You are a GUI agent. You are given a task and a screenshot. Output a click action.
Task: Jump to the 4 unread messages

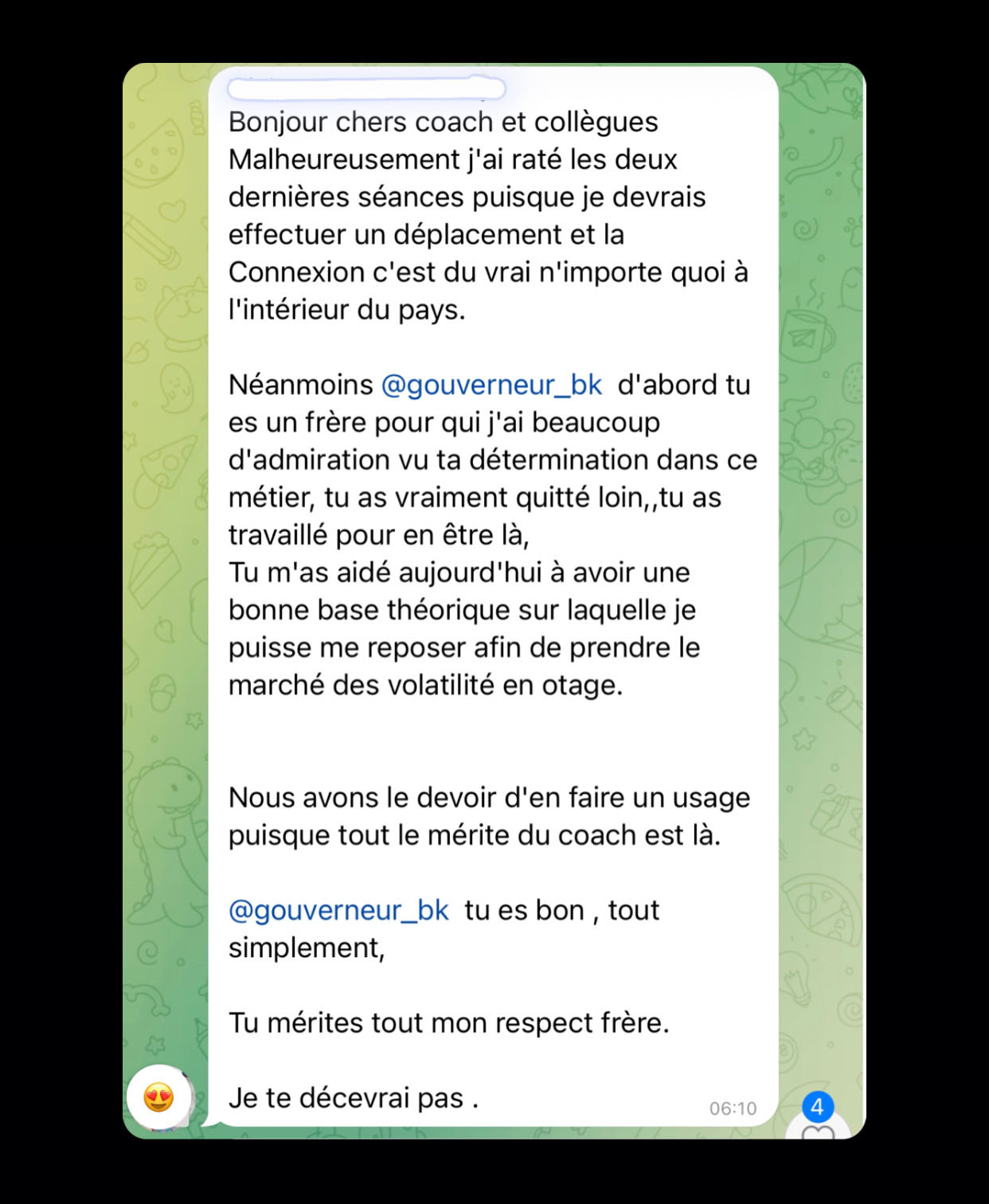point(817,1116)
